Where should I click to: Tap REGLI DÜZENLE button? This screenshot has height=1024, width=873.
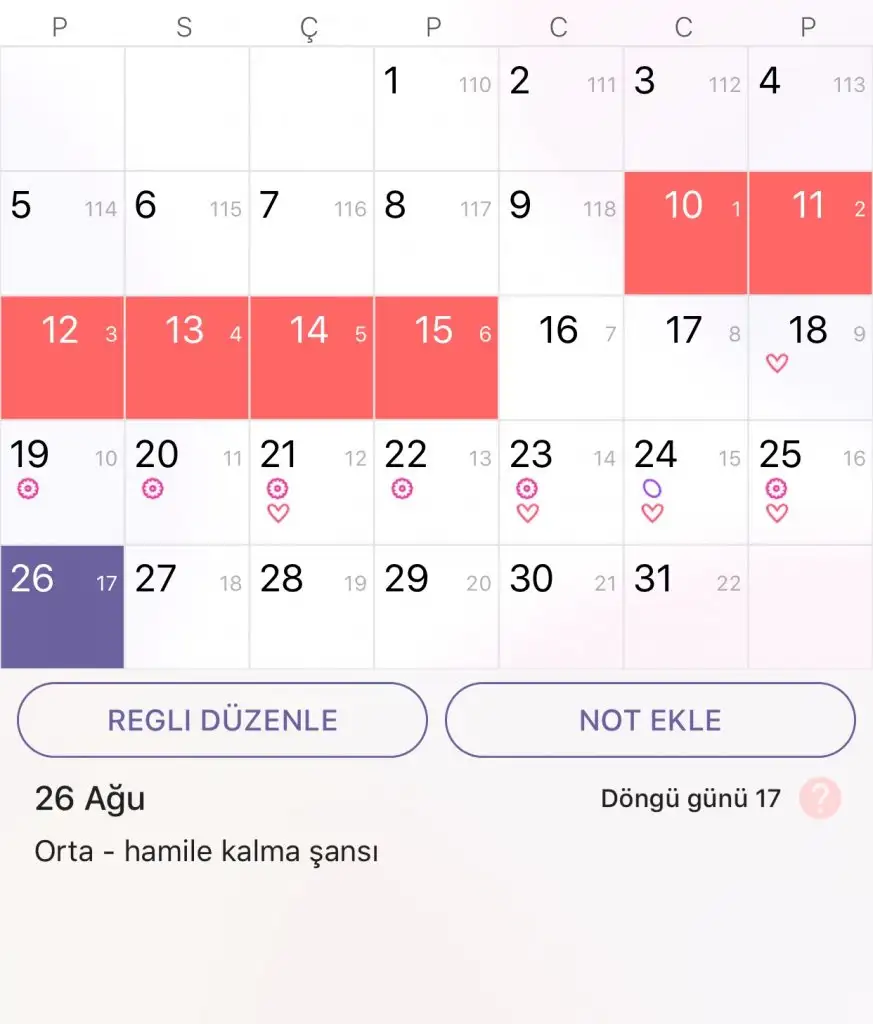click(x=222, y=720)
